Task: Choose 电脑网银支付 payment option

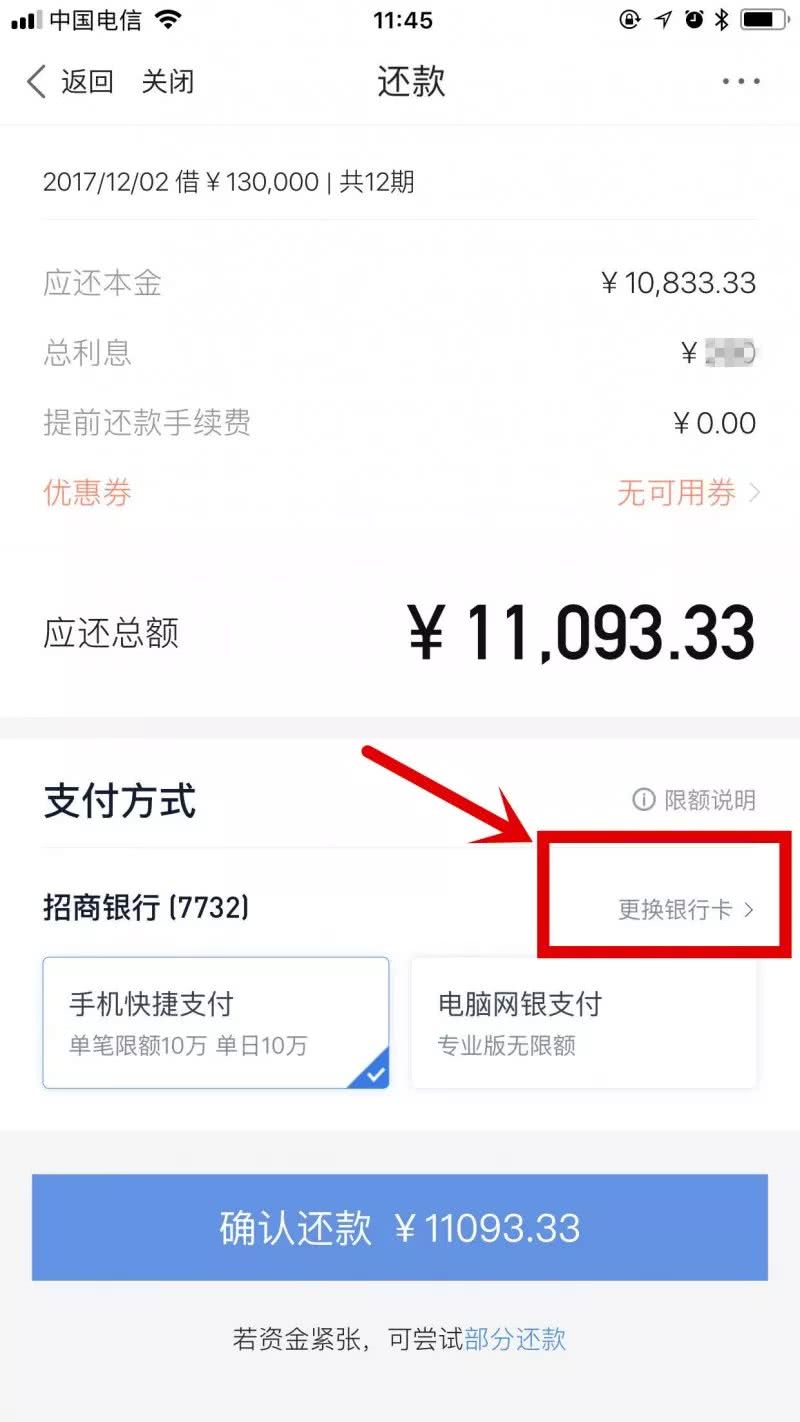Action: pyautogui.click(x=583, y=1022)
